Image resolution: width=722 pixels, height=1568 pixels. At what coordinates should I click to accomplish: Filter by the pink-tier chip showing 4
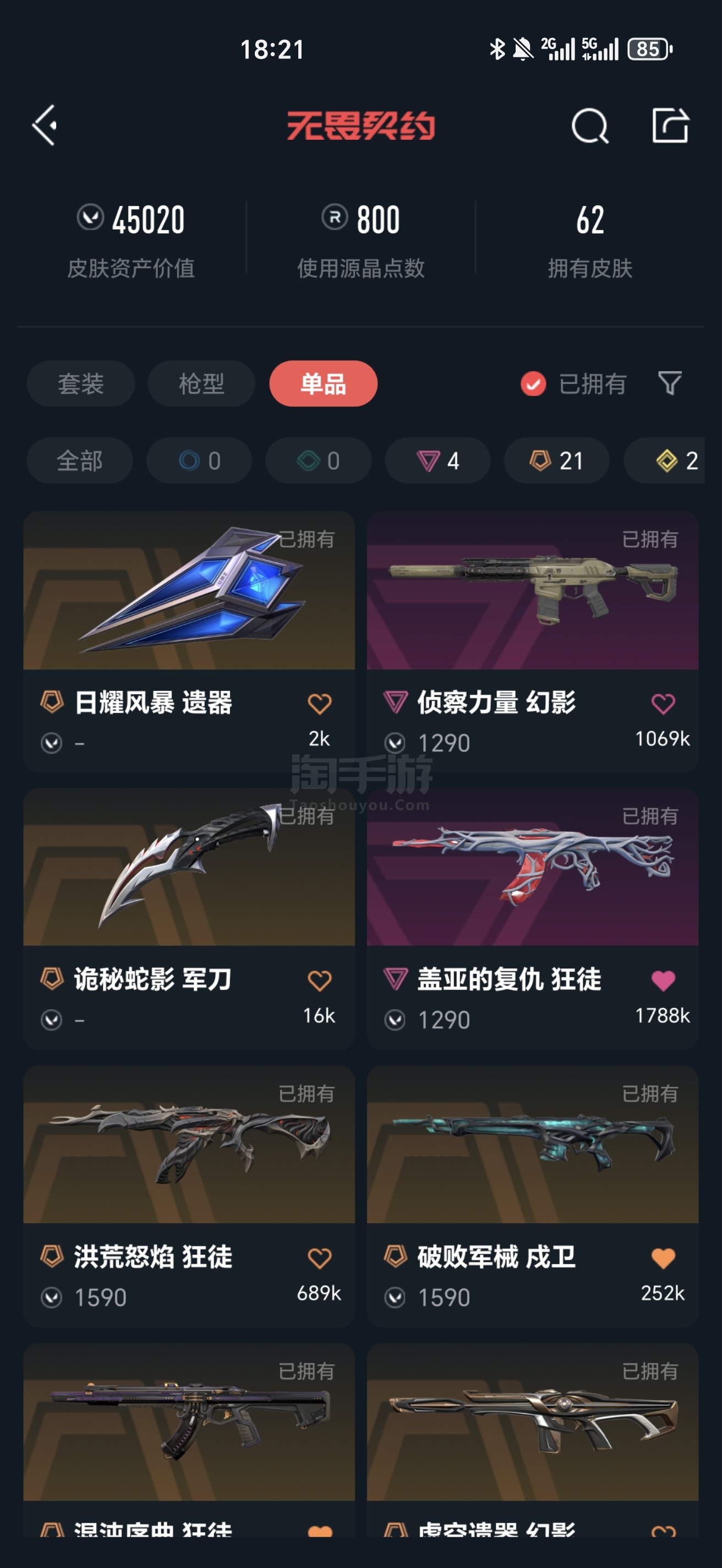[x=438, y=461]
